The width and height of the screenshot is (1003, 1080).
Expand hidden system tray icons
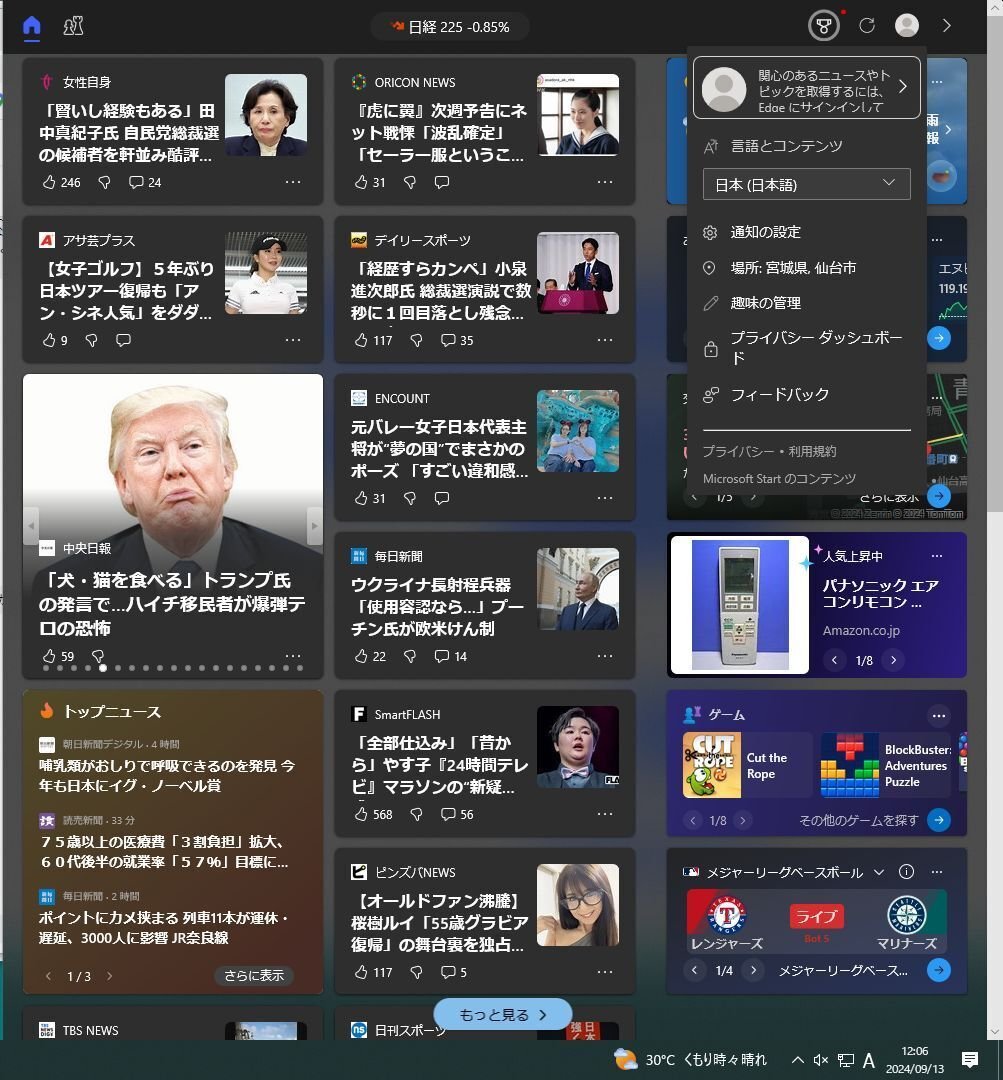tap(797, 1060)
